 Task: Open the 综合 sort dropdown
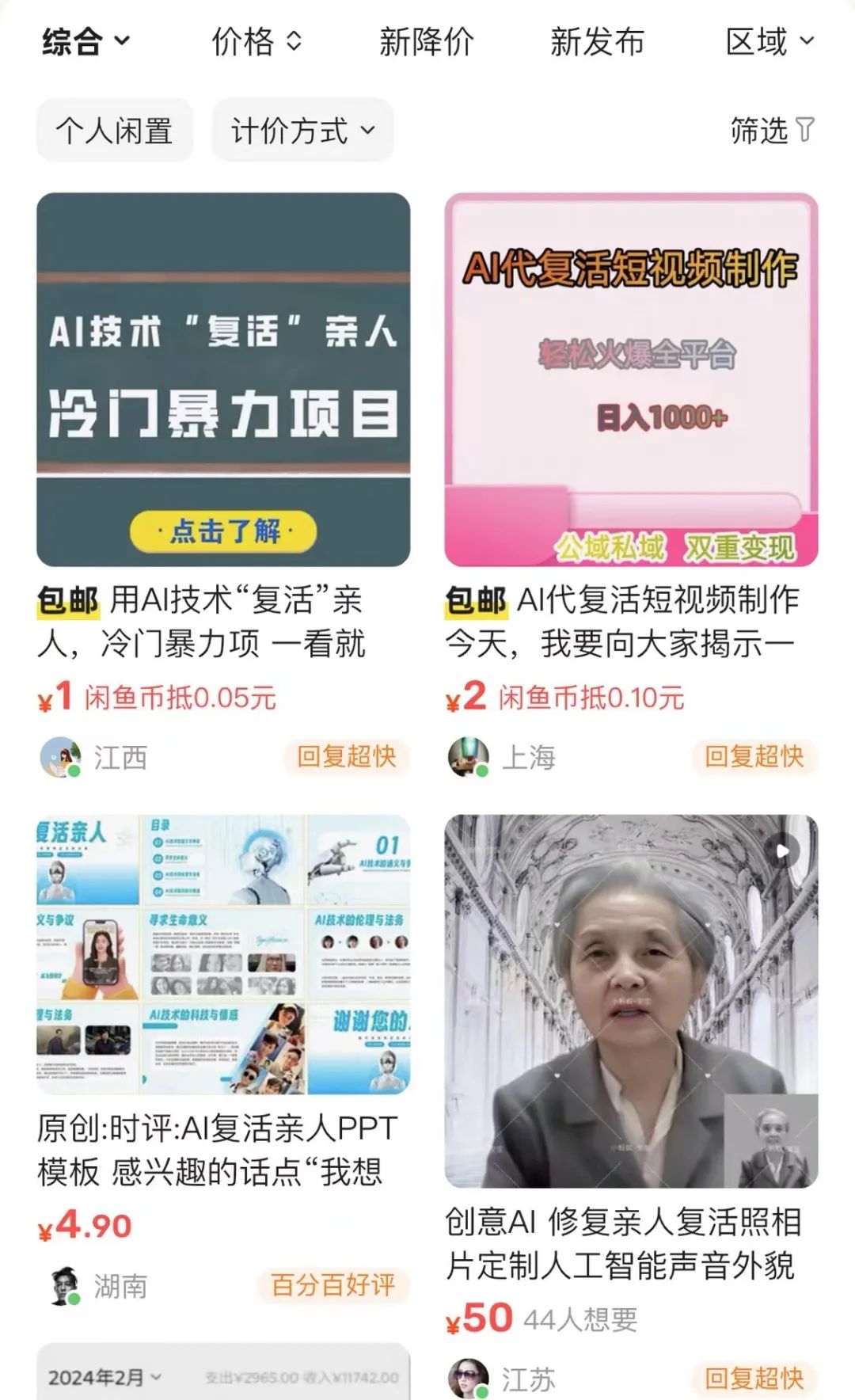coord(85,41)
